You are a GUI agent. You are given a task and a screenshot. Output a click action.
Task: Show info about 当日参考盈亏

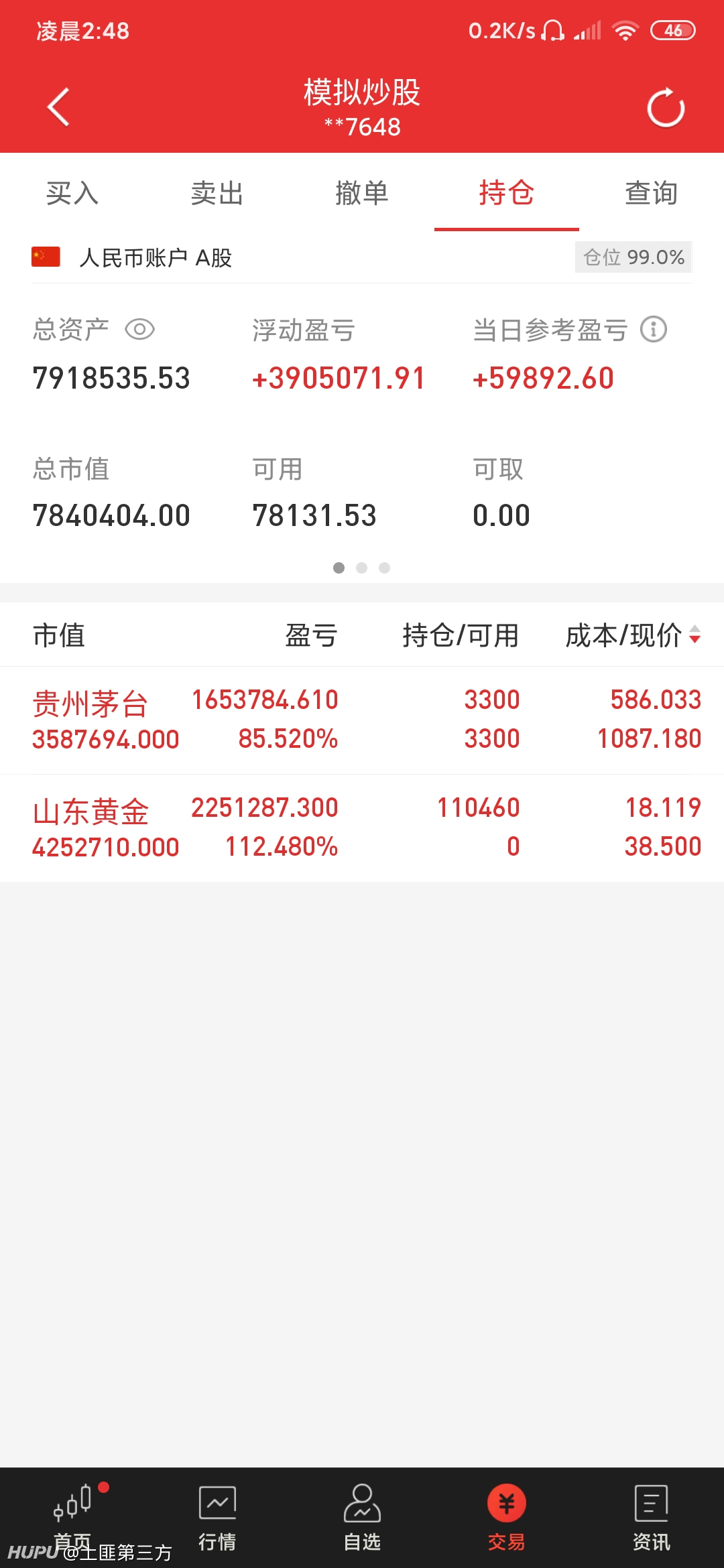pos(654,329)
